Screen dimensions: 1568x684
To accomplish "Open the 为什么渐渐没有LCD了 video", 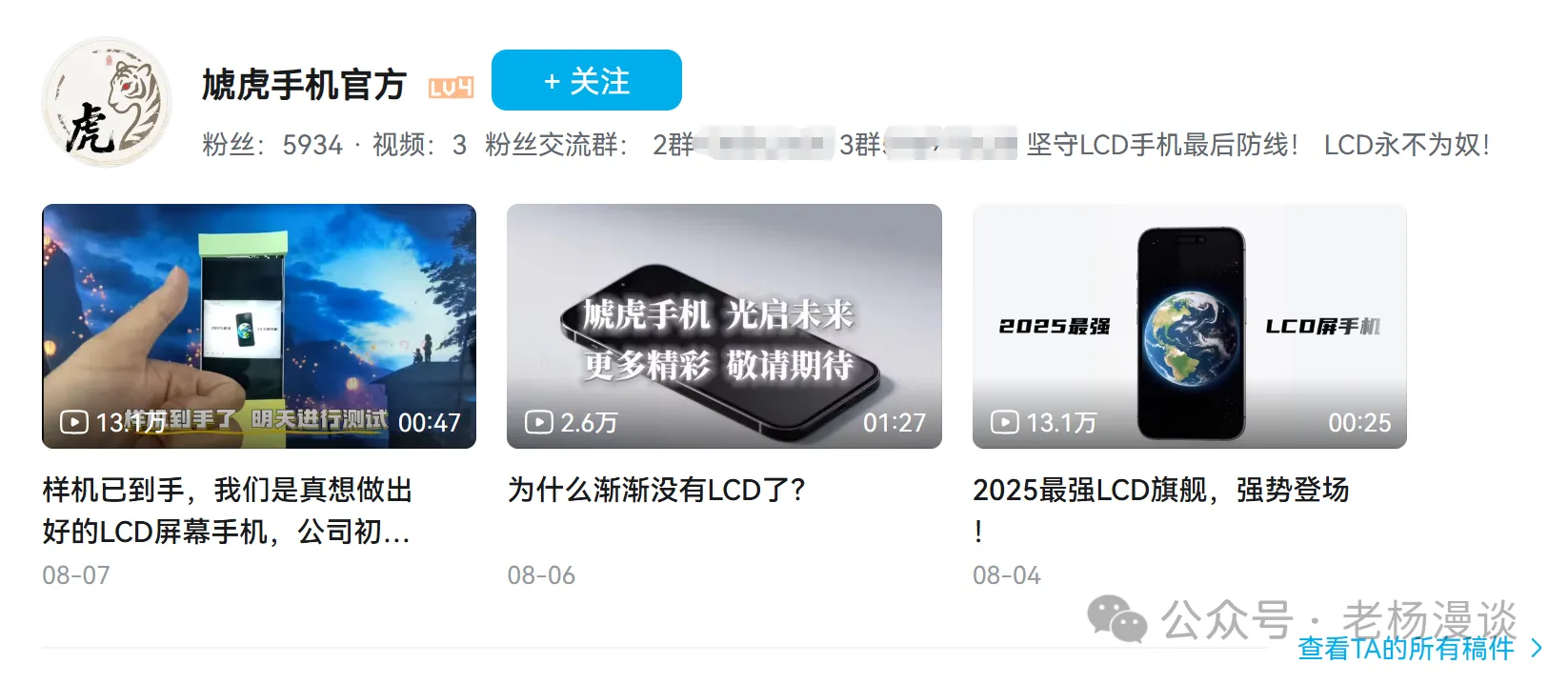I will (x=724, y=326).
